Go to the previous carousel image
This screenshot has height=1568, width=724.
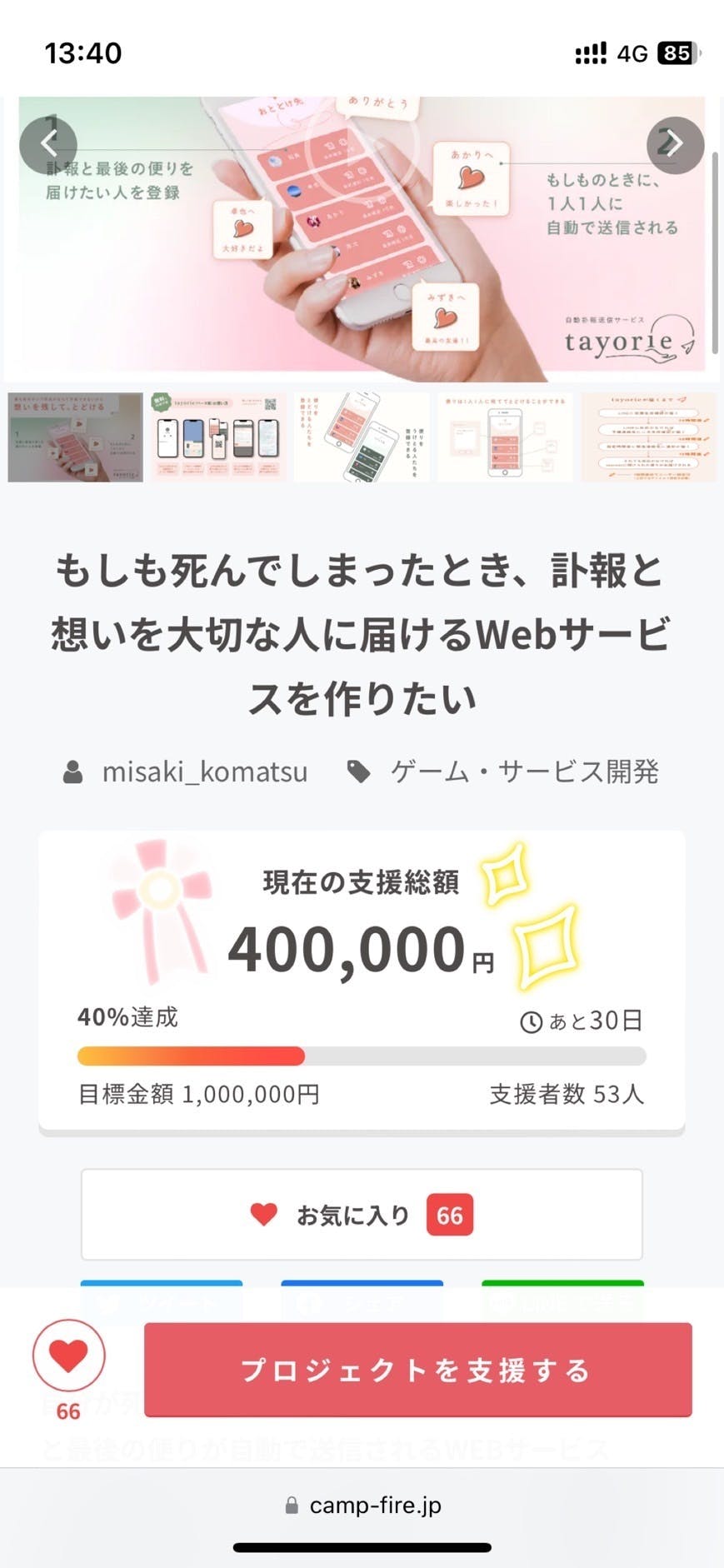(48, 144)
